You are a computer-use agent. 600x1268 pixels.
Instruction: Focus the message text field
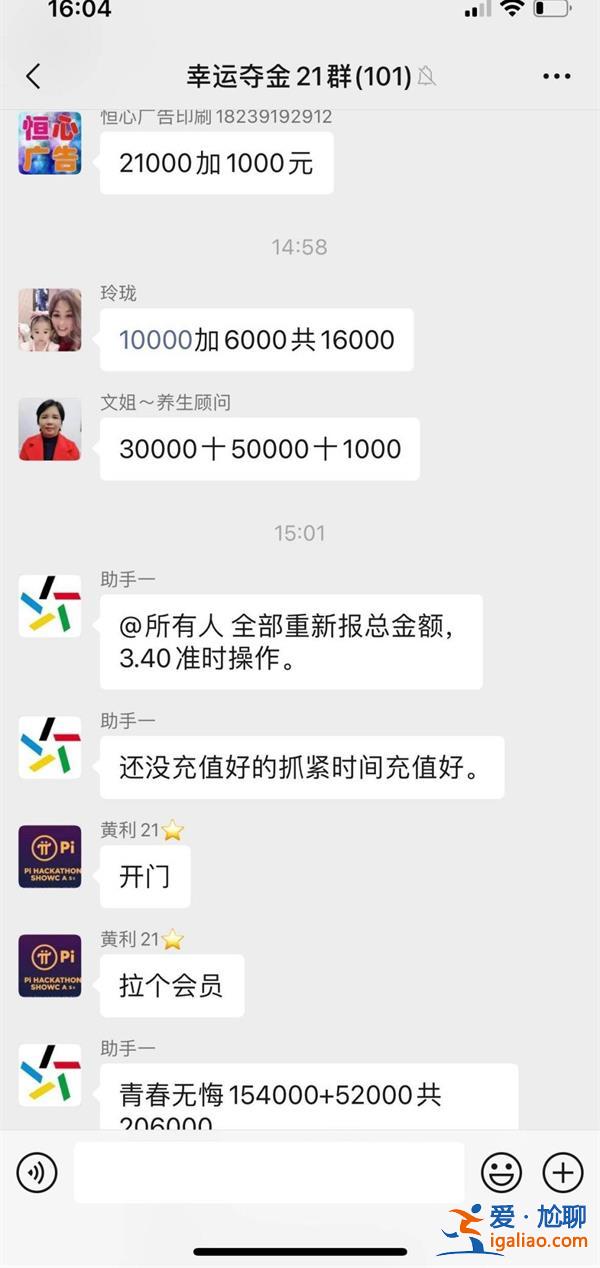(x=268, y=1172)
